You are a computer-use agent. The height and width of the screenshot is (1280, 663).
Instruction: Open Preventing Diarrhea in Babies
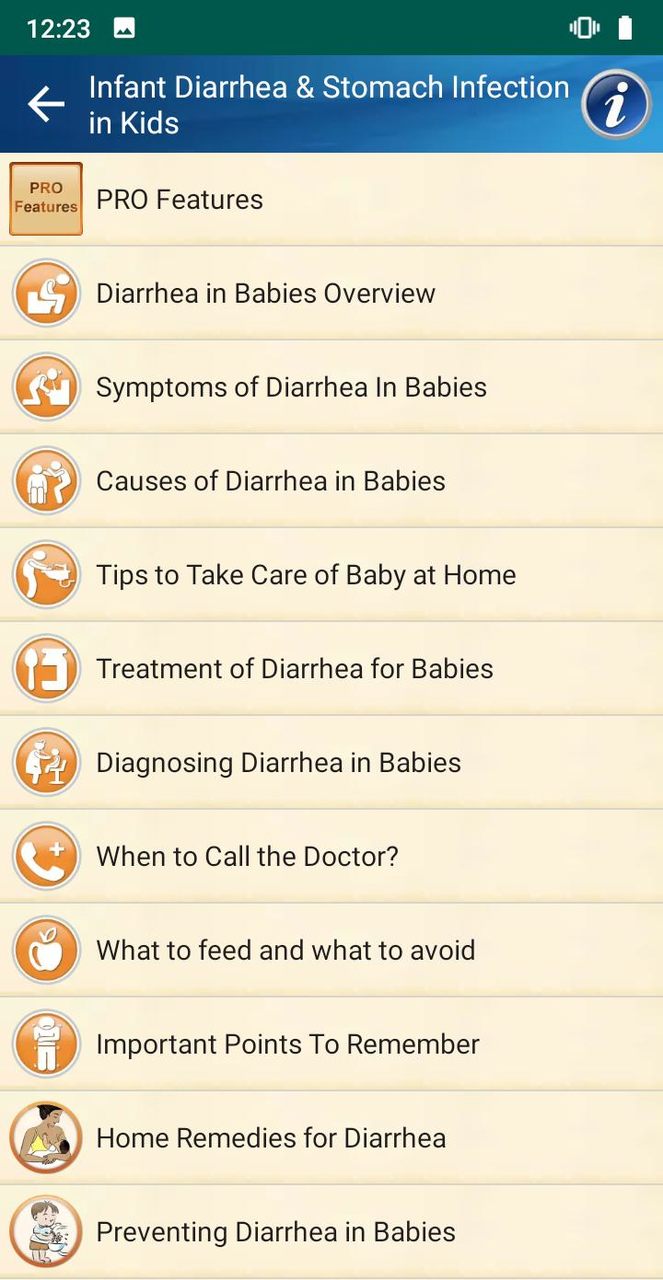(x=331, y=1232)
